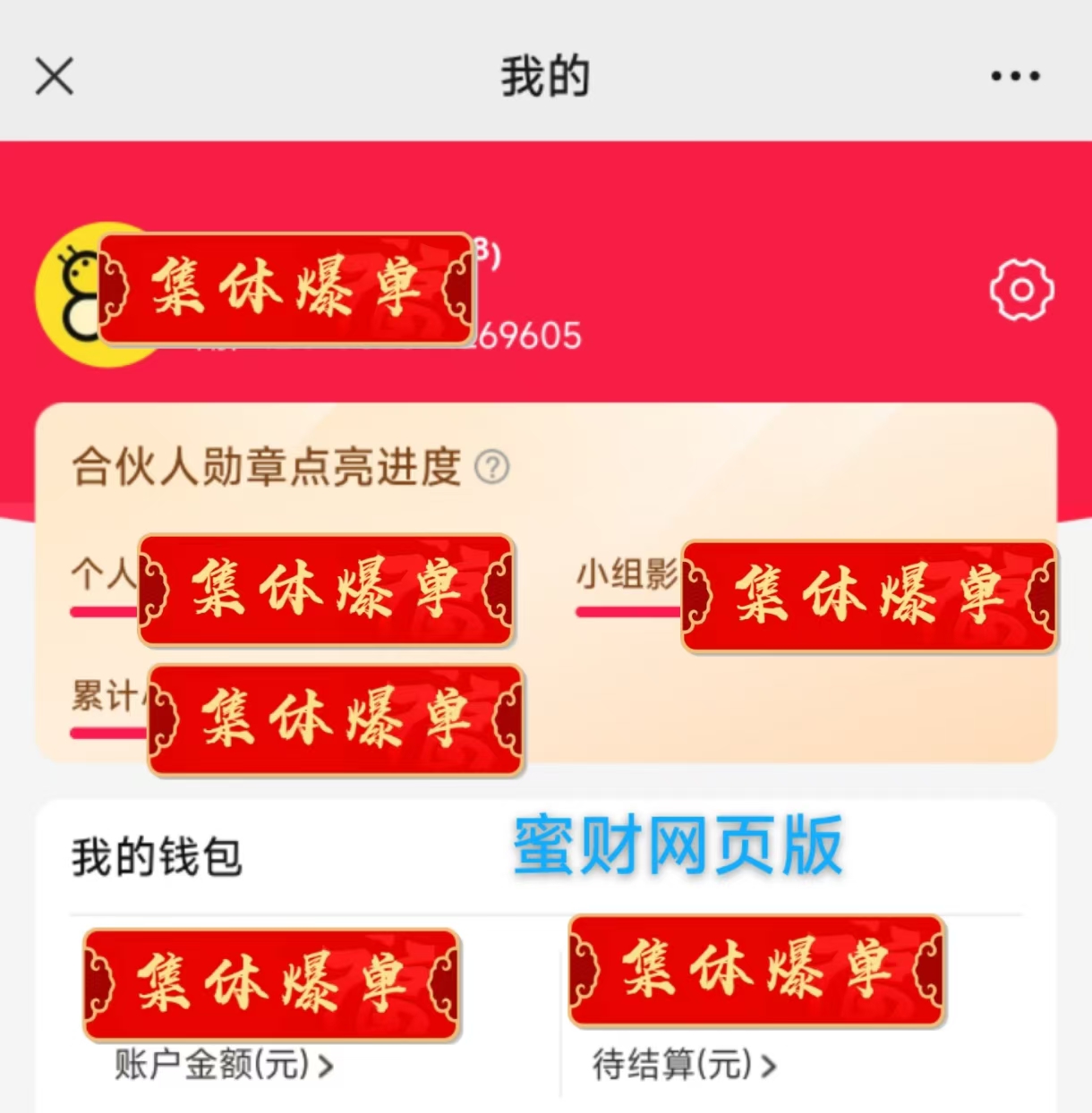This screenshot has width=1092, height=1113.
Task: Open settings via the gear icon
Action: tap(1021, 290)
